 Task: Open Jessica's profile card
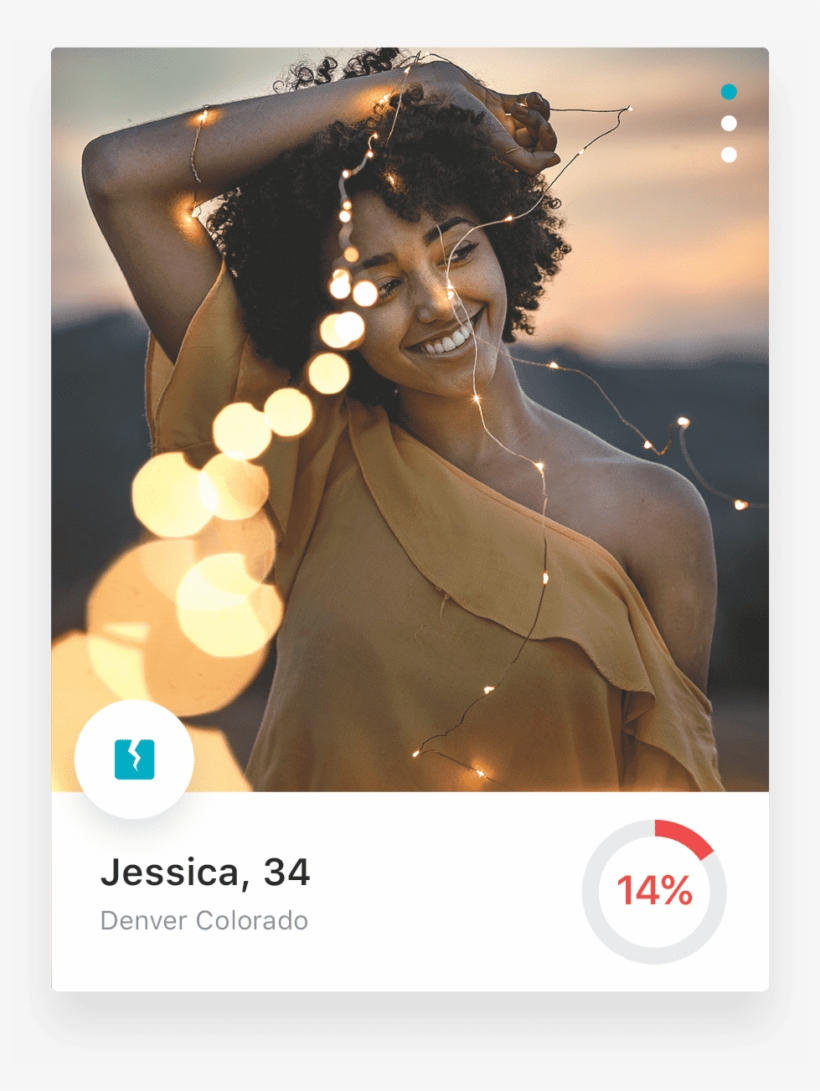(x=205, y=873)
